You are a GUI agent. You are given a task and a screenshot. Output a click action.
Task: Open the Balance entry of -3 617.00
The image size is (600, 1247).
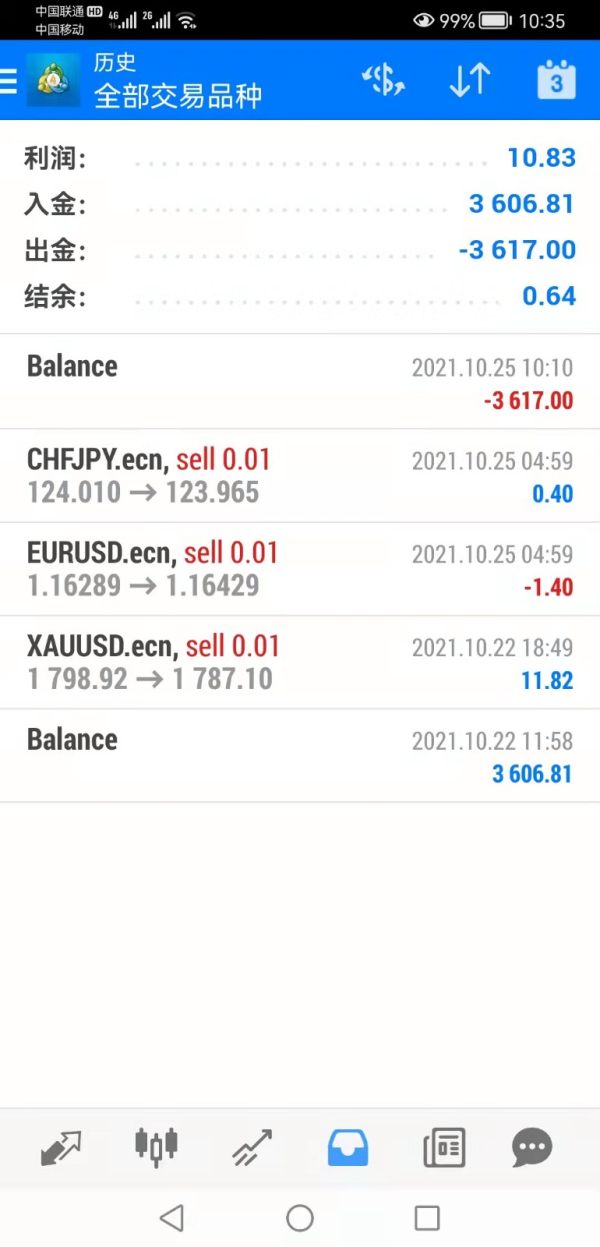[300, 382]
